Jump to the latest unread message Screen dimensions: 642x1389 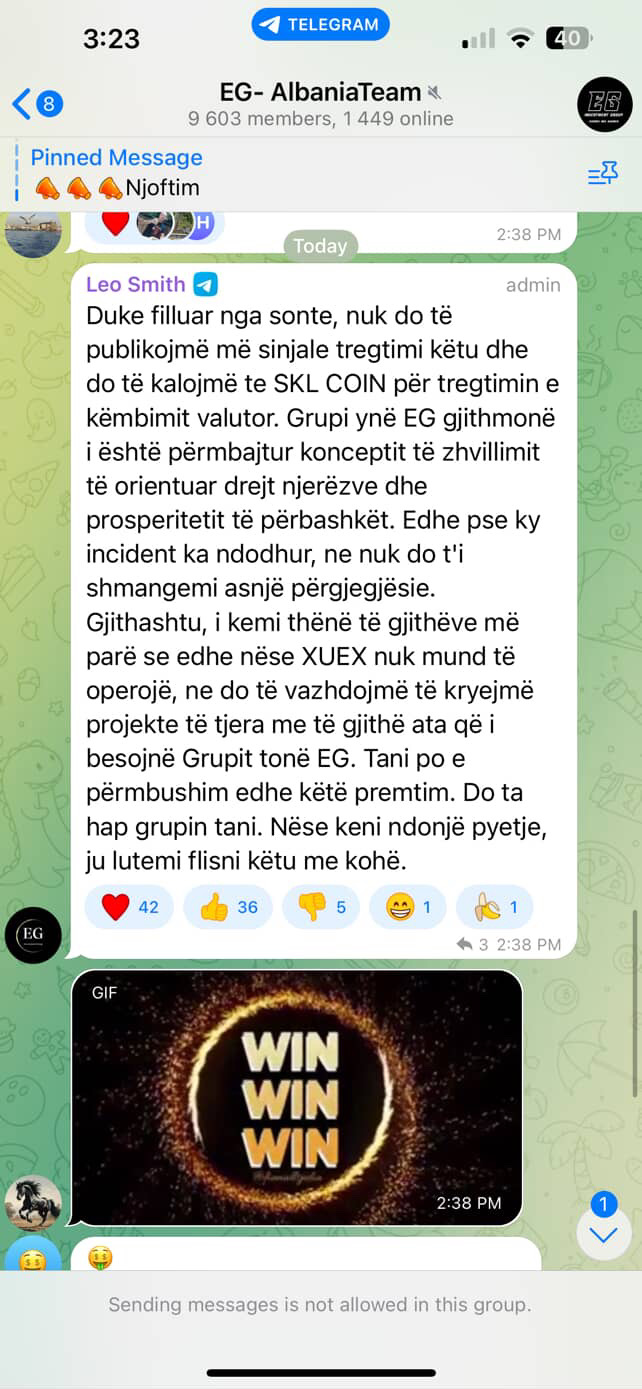coord(603,1234)
